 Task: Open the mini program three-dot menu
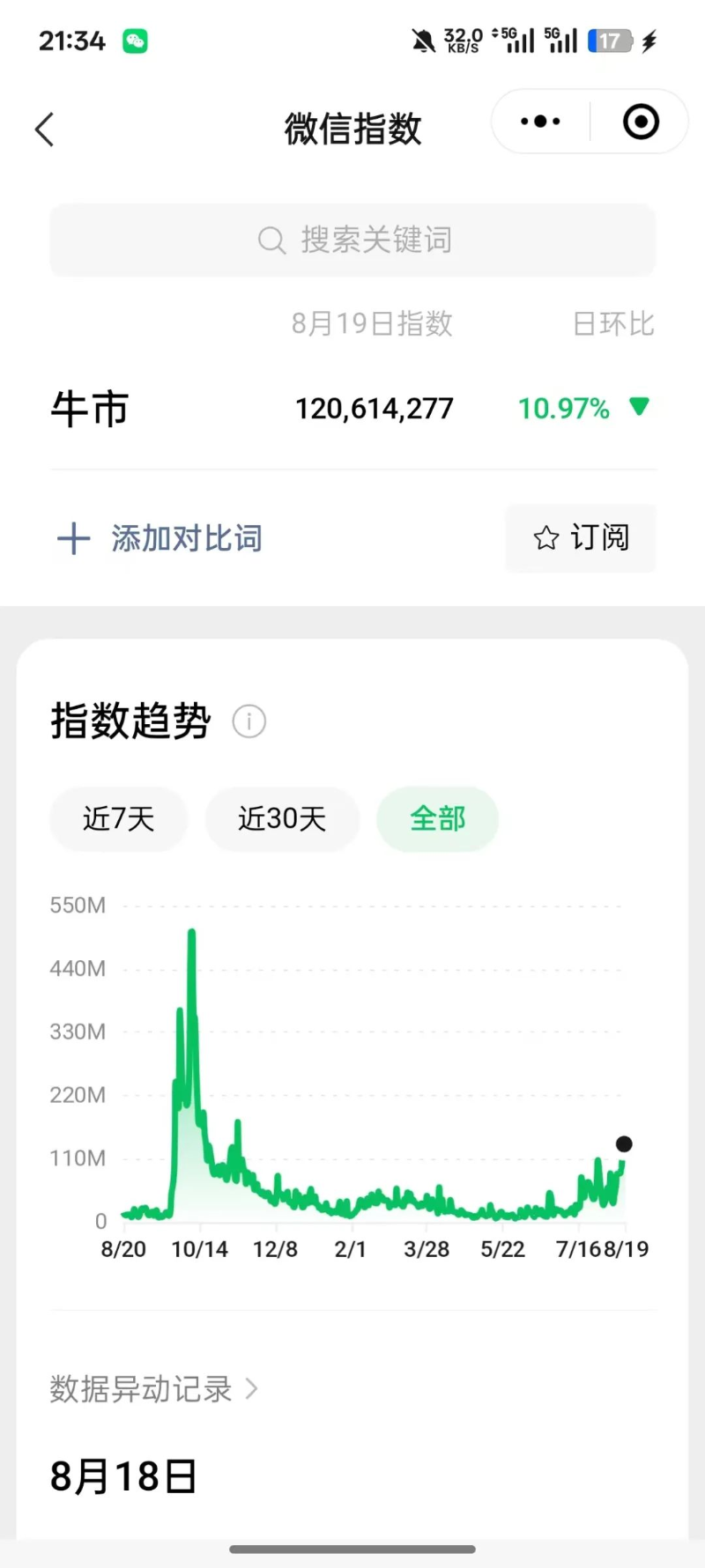[x=540, y=122]
